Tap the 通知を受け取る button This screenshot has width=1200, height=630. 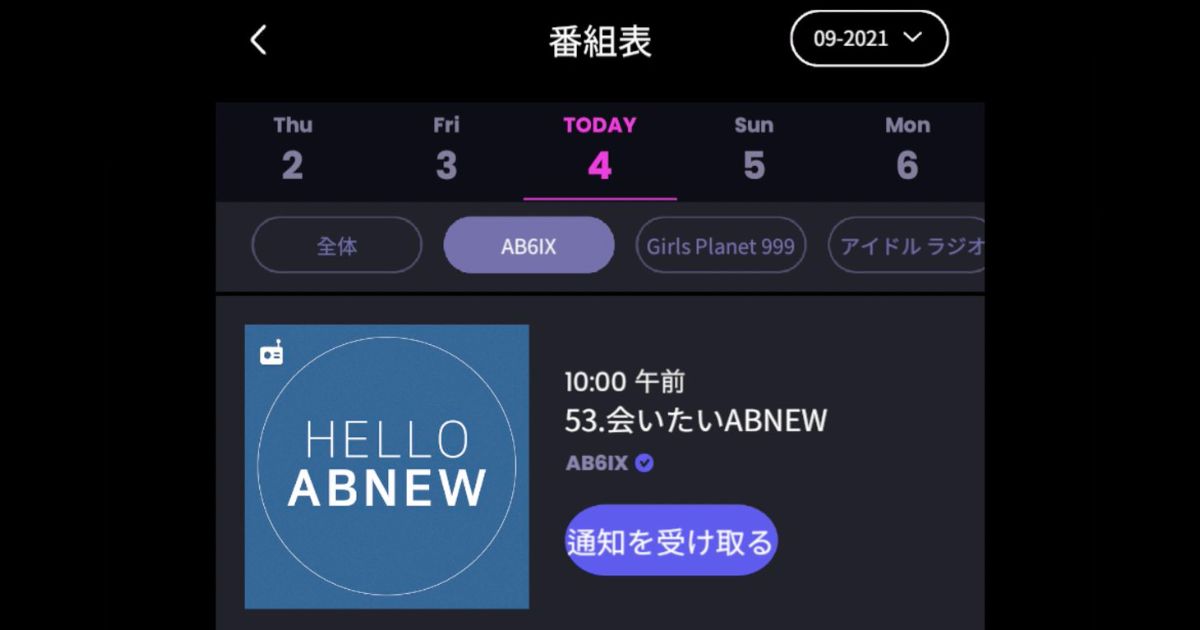pyautogui.click(x=670, y=541)
